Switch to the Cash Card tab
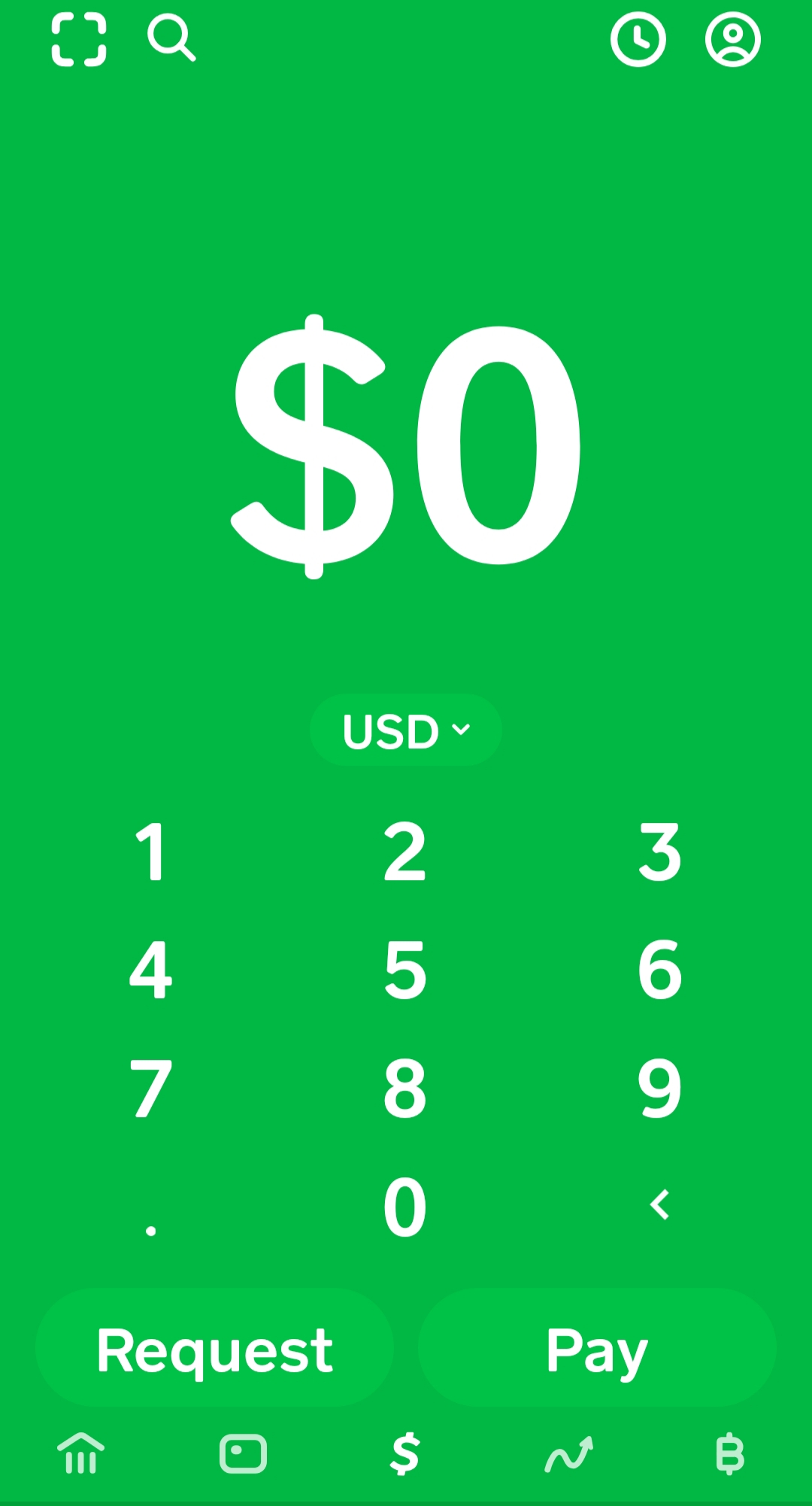 (x=243, y=1453)
